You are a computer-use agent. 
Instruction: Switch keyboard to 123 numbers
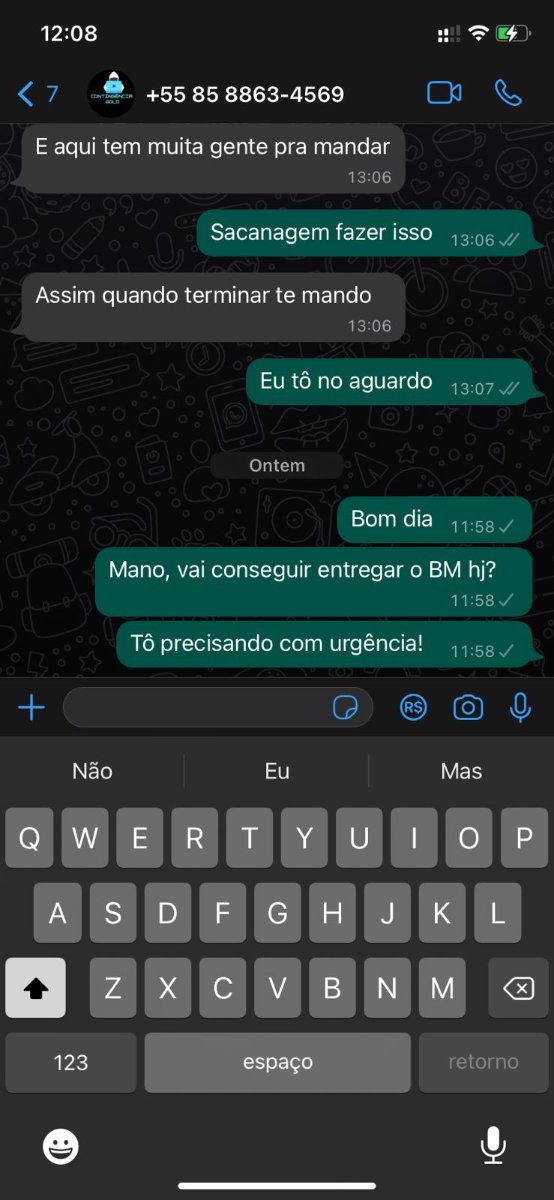70,1062
